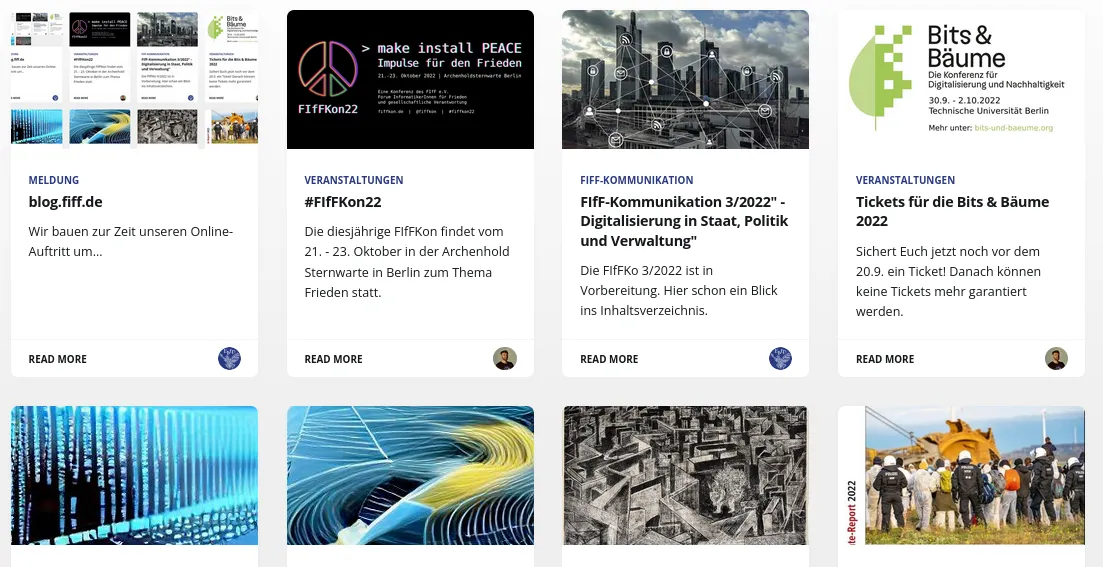
Task: Open the Tickets für die Bits & Bäume title
Action: (x=938, y=211)
